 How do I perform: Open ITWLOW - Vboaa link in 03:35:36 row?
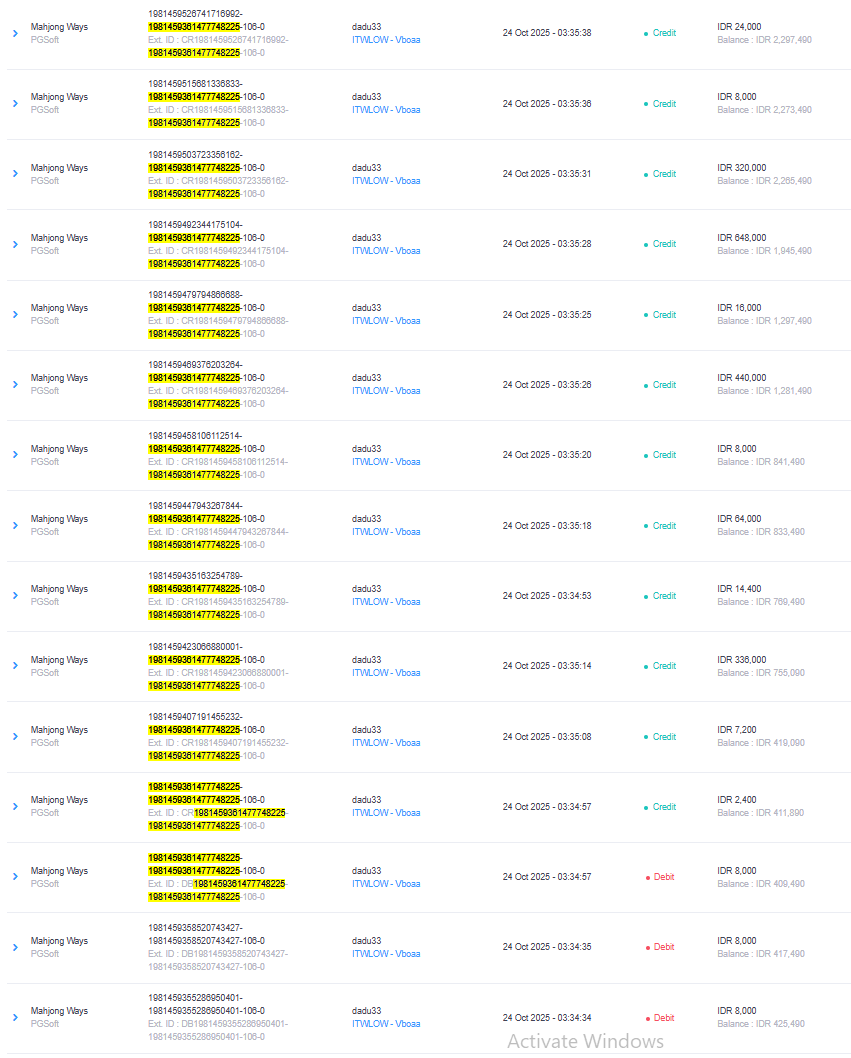point(386,110)
